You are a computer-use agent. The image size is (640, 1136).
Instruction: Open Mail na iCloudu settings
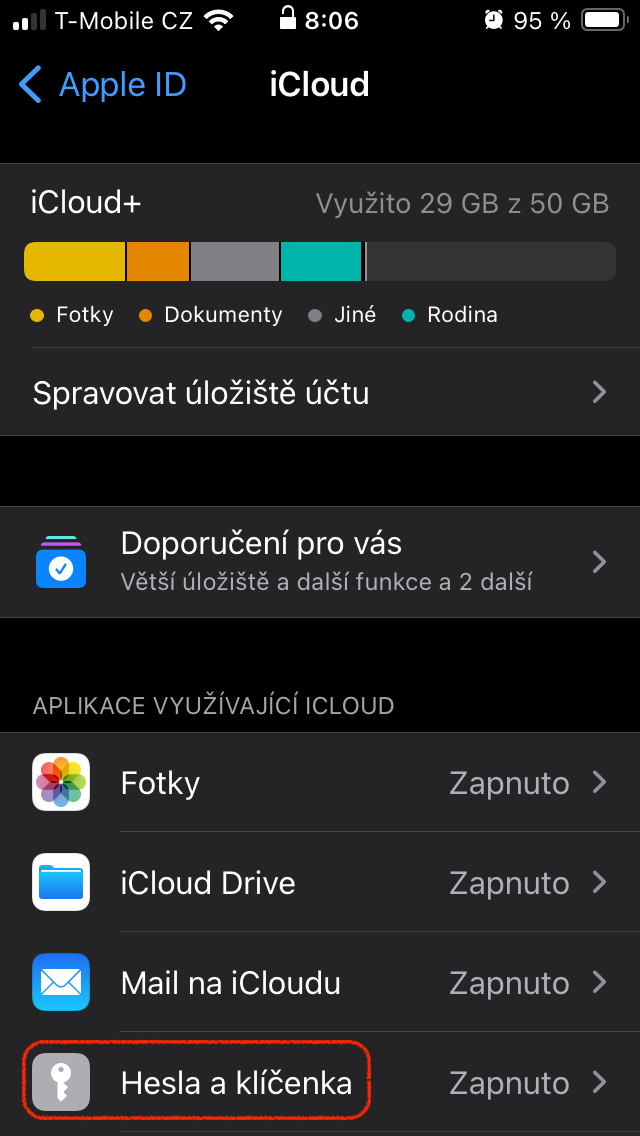[320, 982]
